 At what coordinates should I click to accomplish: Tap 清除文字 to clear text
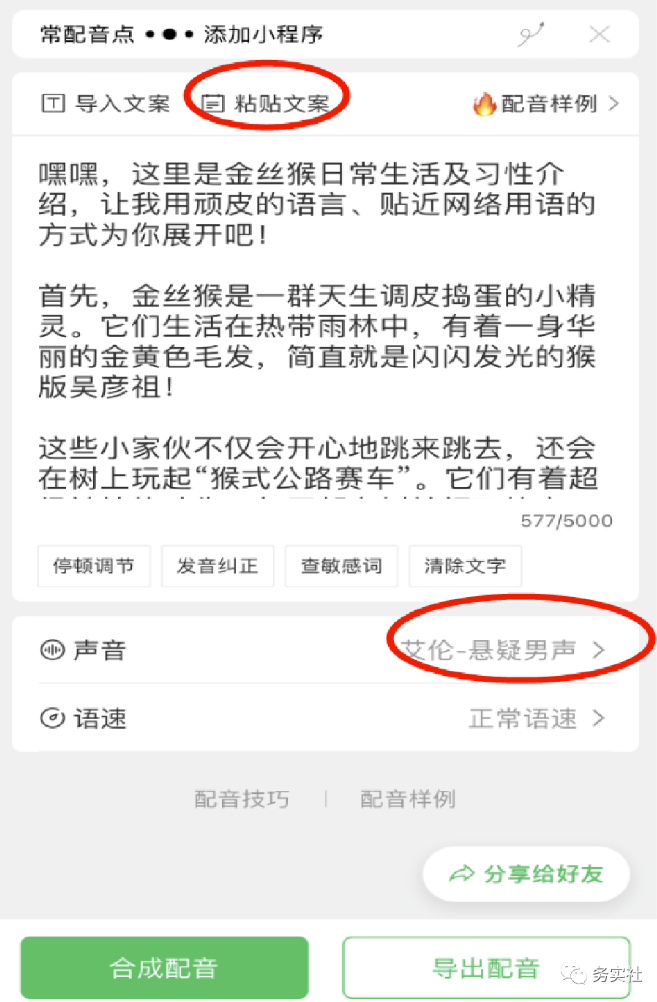(x=465, y=566)
